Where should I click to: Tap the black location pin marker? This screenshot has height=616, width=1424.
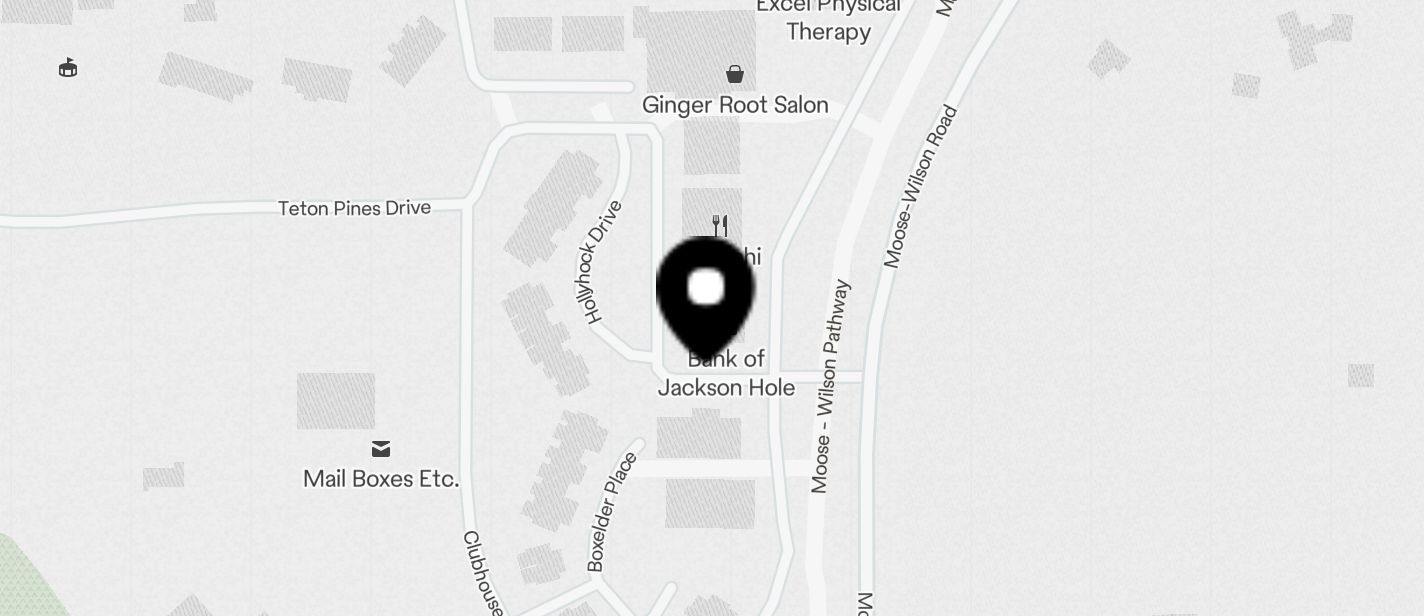click(705, 293)
